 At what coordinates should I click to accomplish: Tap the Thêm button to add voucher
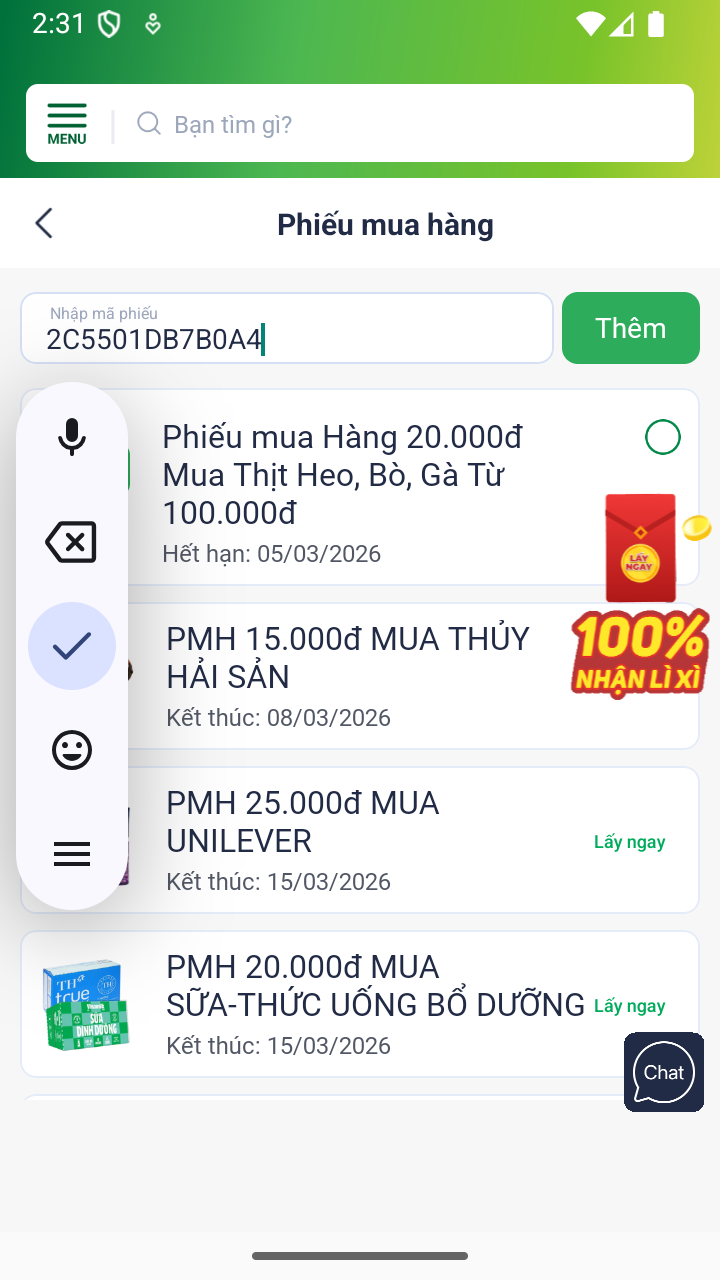630,328
